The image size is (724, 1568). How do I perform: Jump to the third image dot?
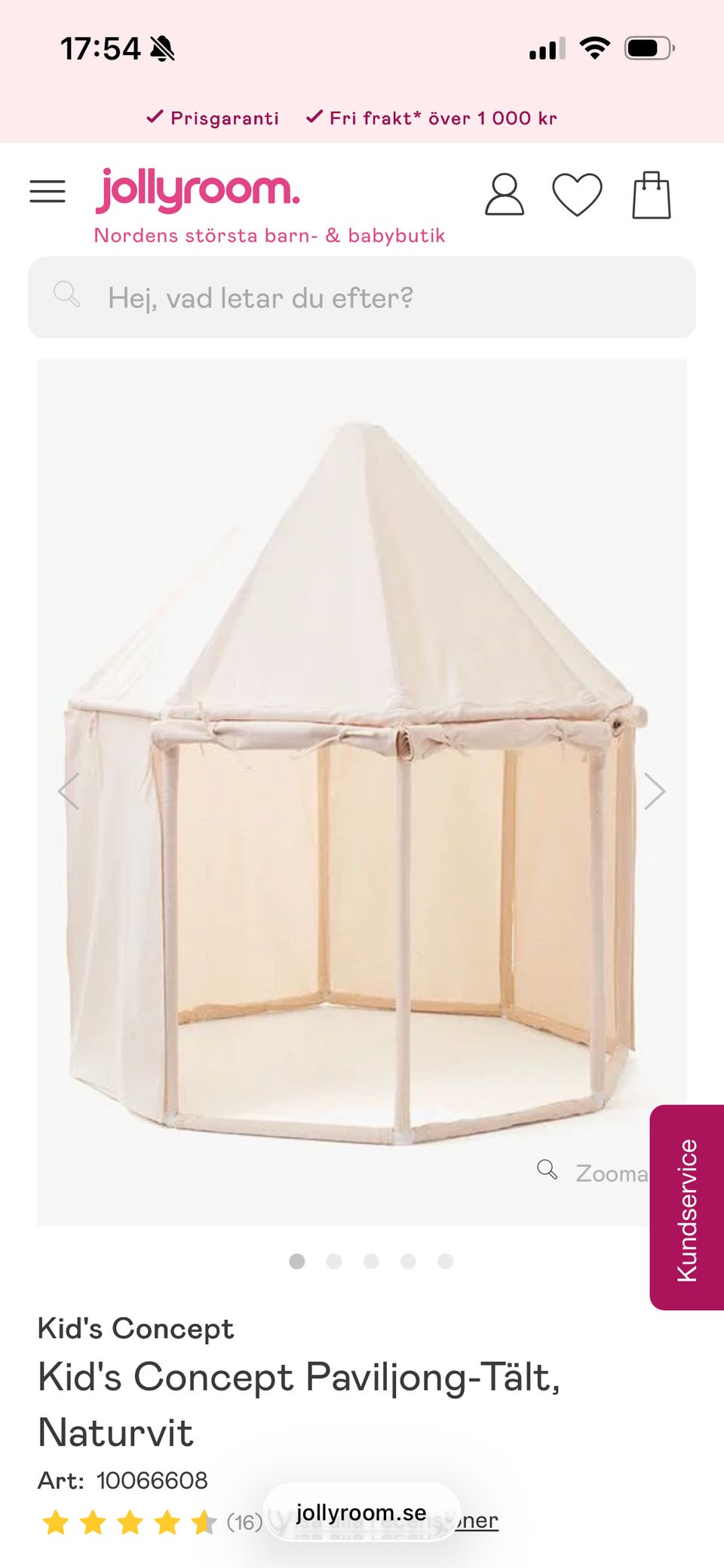click(371, 1261)
